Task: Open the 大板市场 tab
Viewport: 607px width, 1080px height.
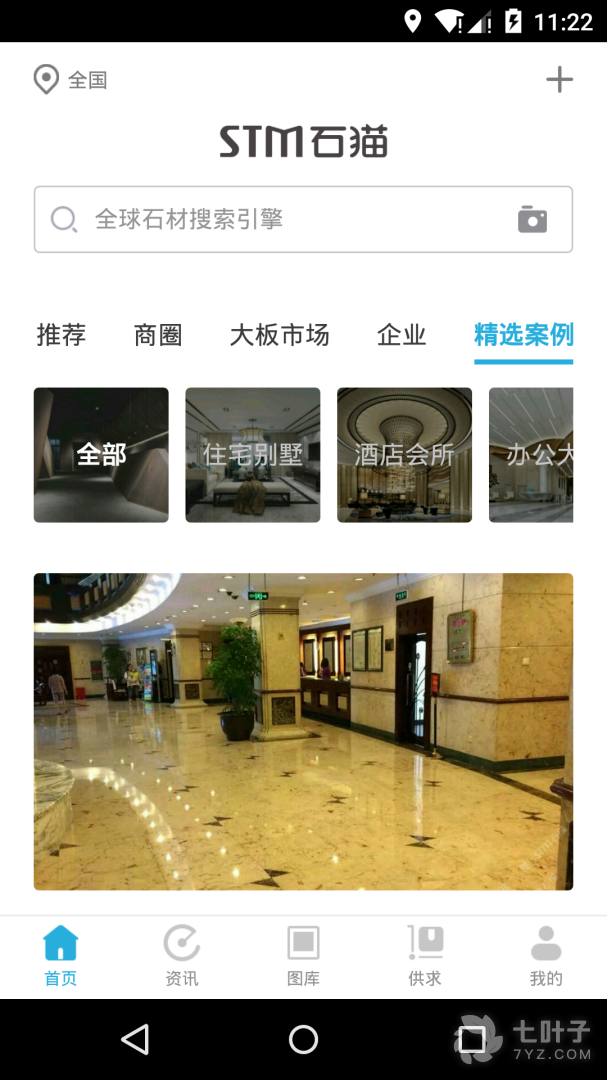Action: click(279, 335)
